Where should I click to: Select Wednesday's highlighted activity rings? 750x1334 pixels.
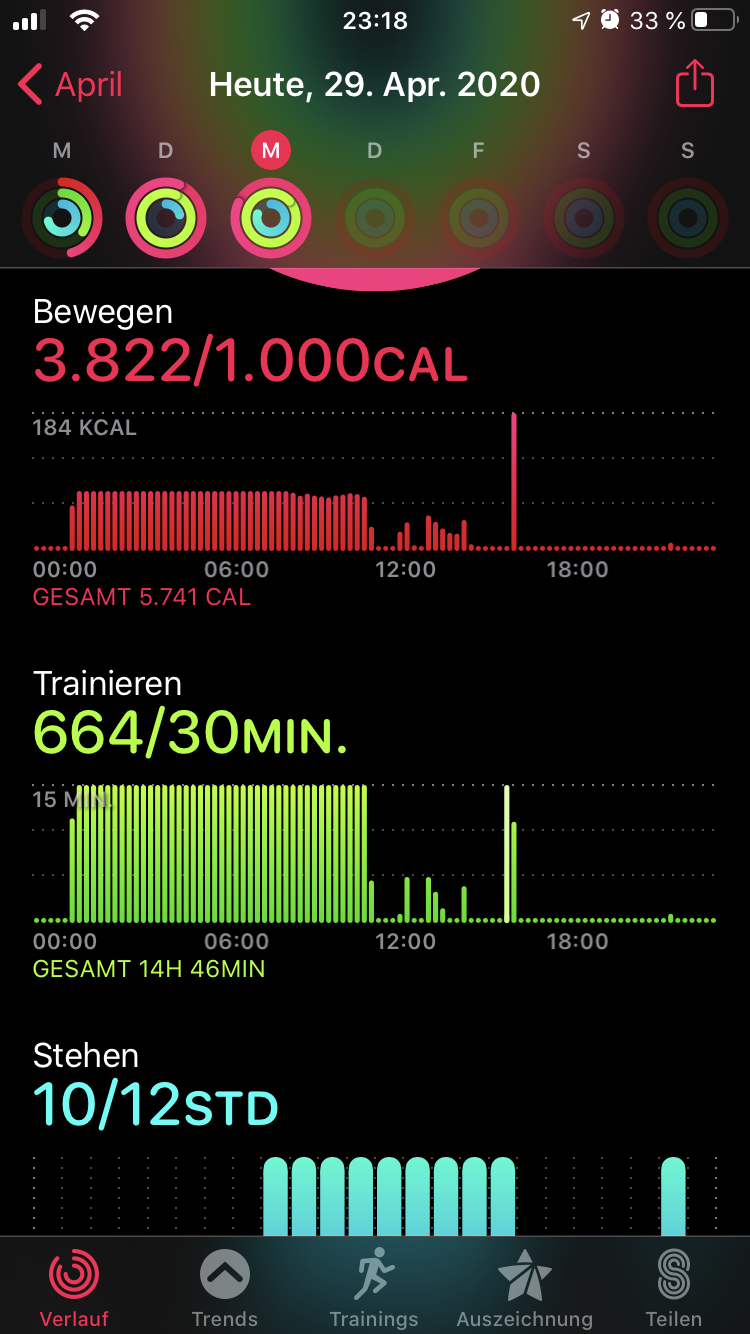click(x=270, y=217)
